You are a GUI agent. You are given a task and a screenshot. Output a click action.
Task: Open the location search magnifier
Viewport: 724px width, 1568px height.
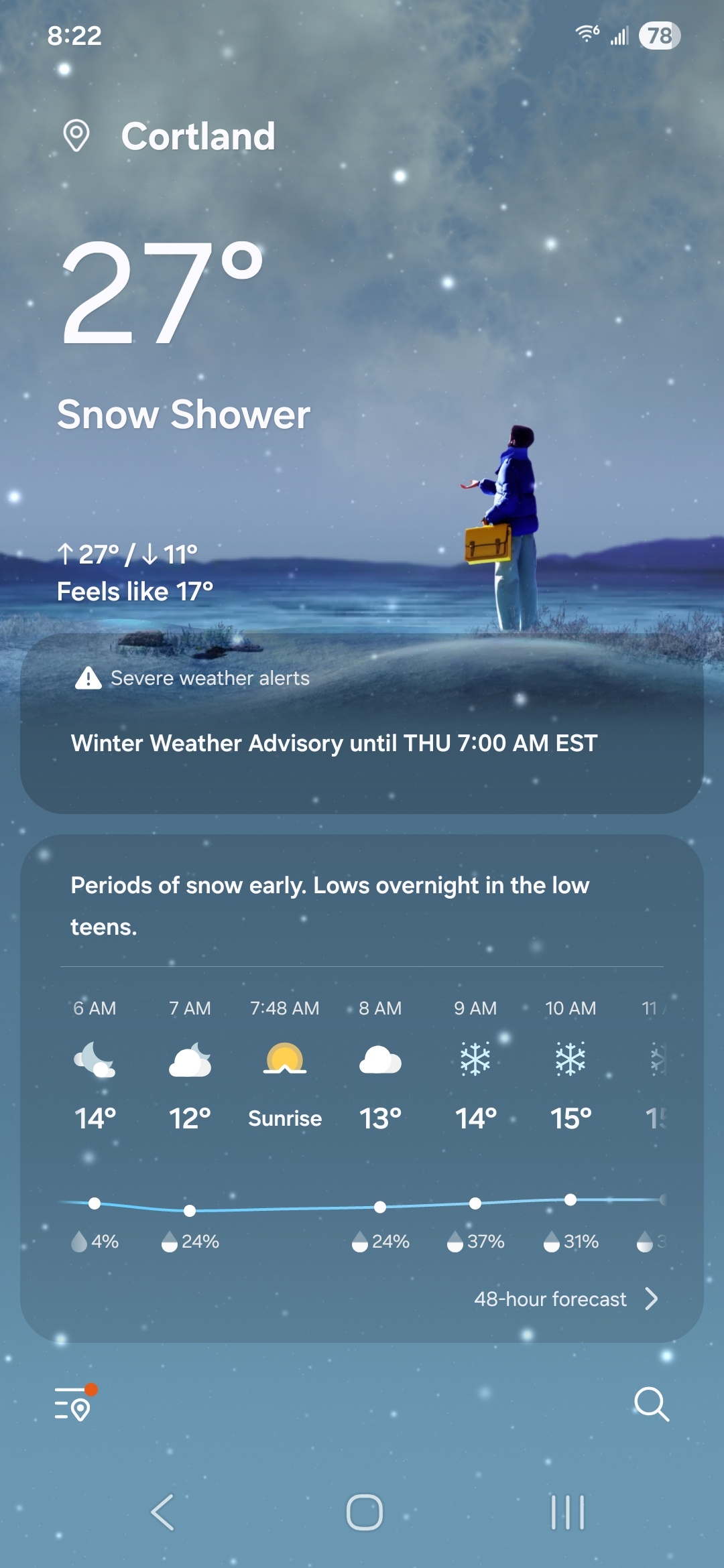pyautogui.click(x=651, y=1404)
